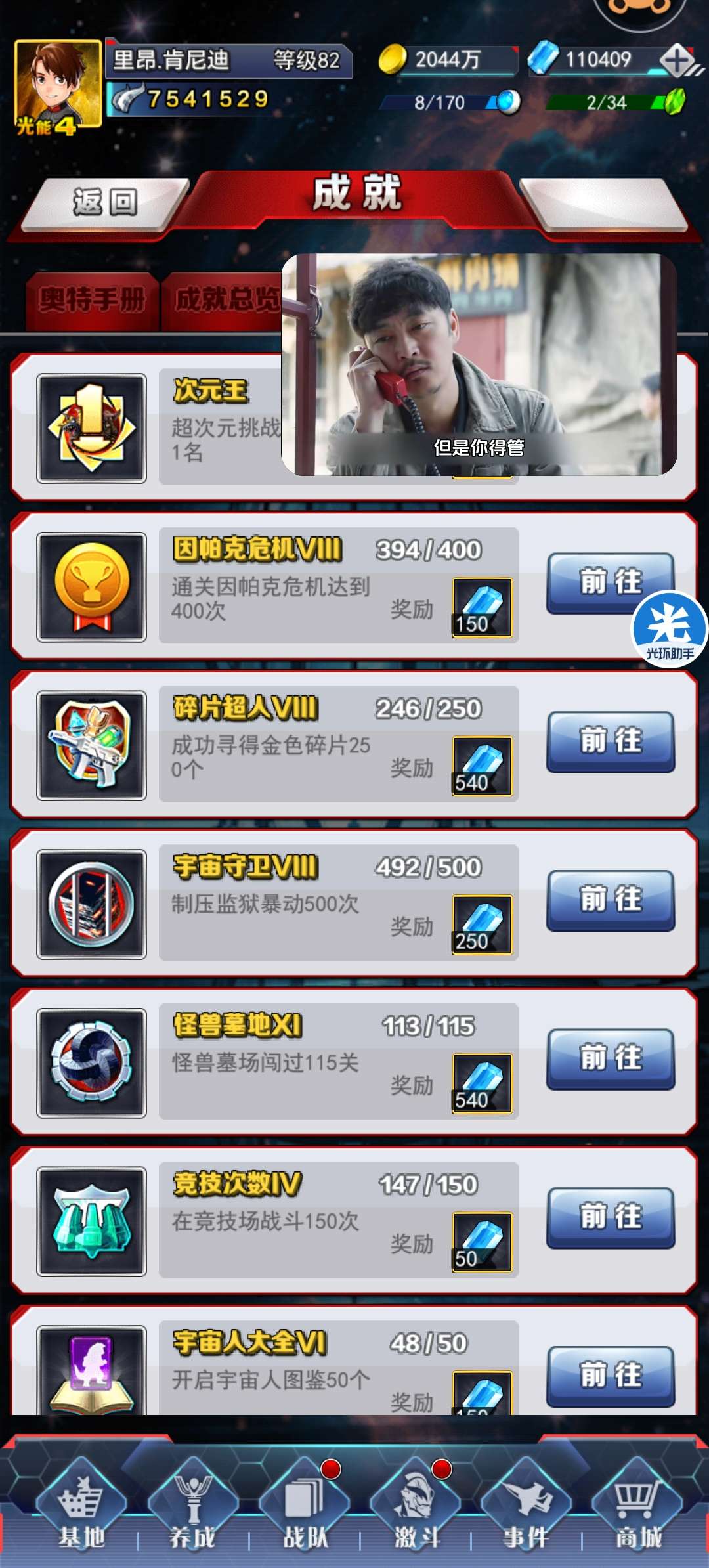This screenshot has height=1568, width=709.
Task: Go to 竞技次数IV via 前往
Action: [611, 1217]
